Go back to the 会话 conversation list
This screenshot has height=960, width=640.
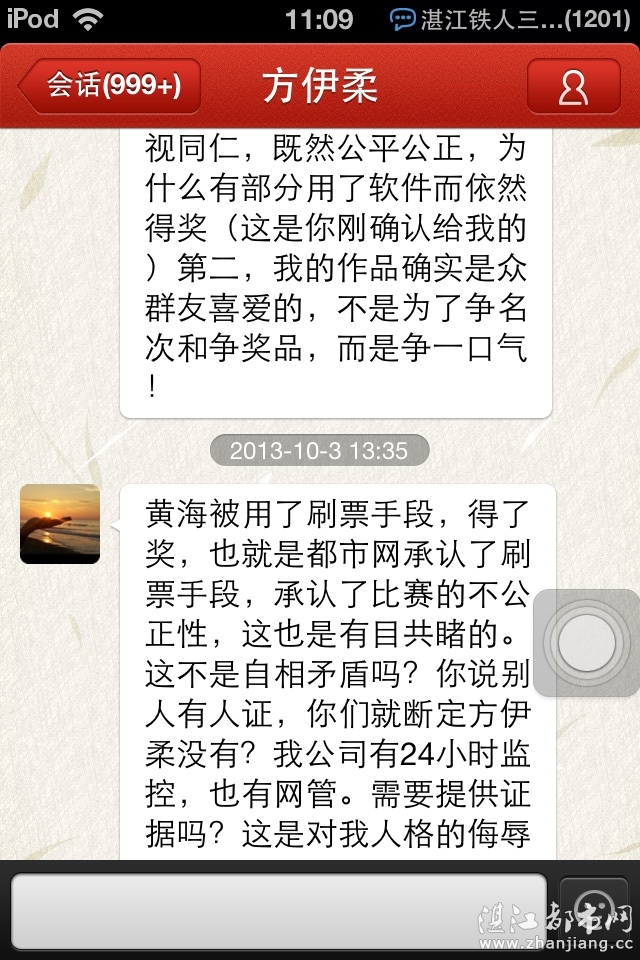coord(110,87)
